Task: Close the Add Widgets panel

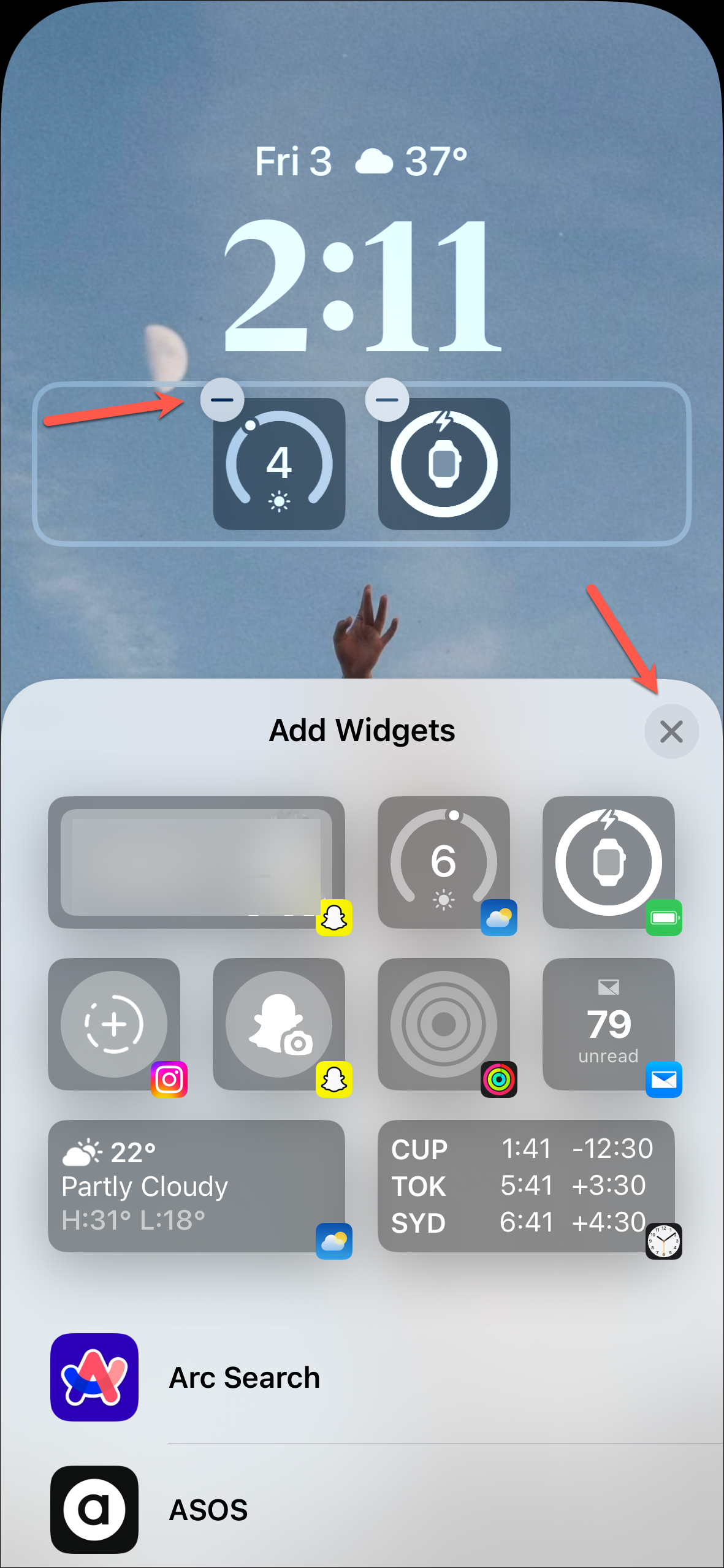Action: coord(671,731)
